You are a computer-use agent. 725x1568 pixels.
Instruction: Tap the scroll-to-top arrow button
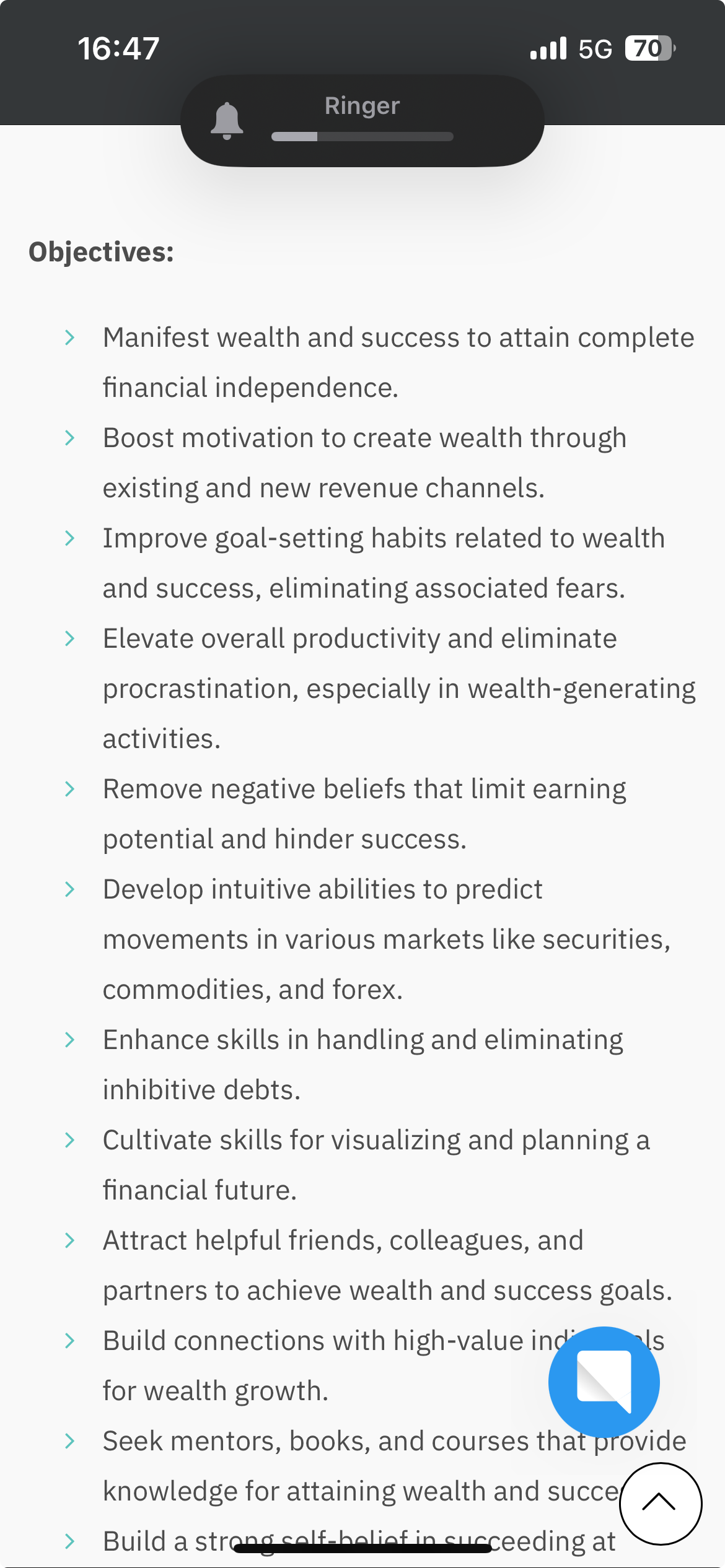(x=661, y=1504)
